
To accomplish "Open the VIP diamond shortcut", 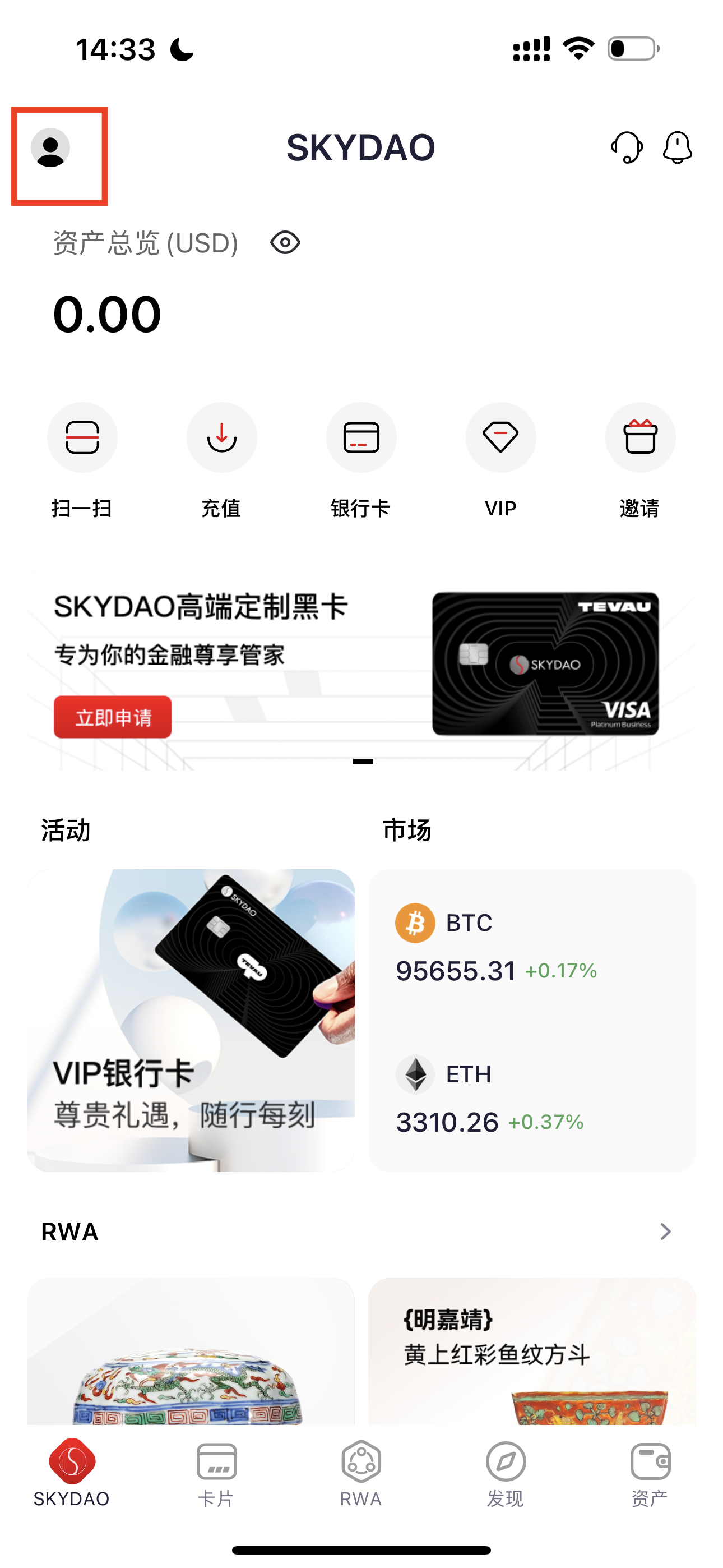I will [x=500, y=437].
